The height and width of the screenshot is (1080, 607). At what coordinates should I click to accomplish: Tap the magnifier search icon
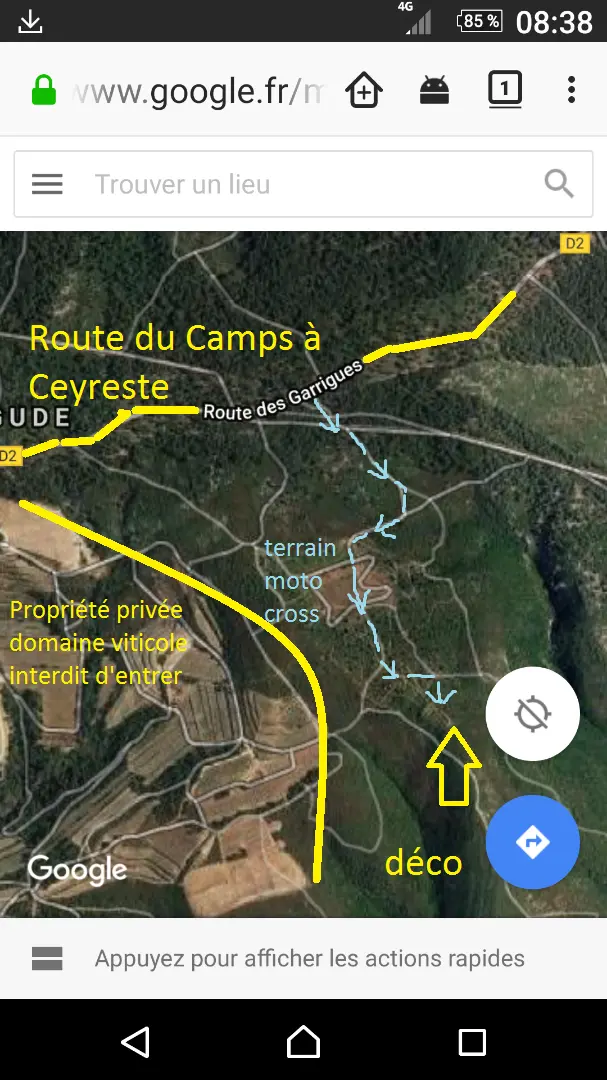[x=559, y=184]
